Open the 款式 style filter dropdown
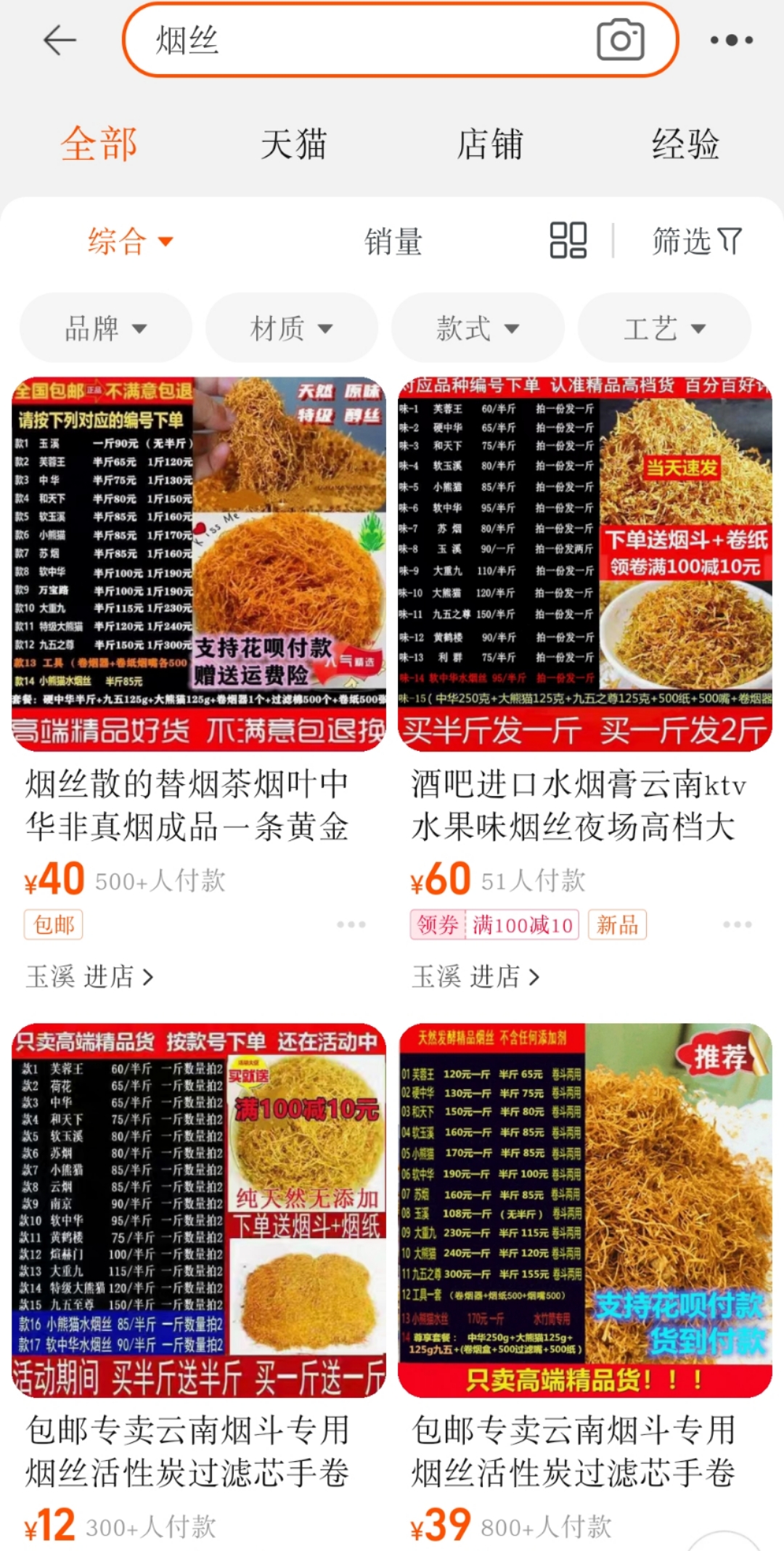784x1551 pixels. [476, 327]
